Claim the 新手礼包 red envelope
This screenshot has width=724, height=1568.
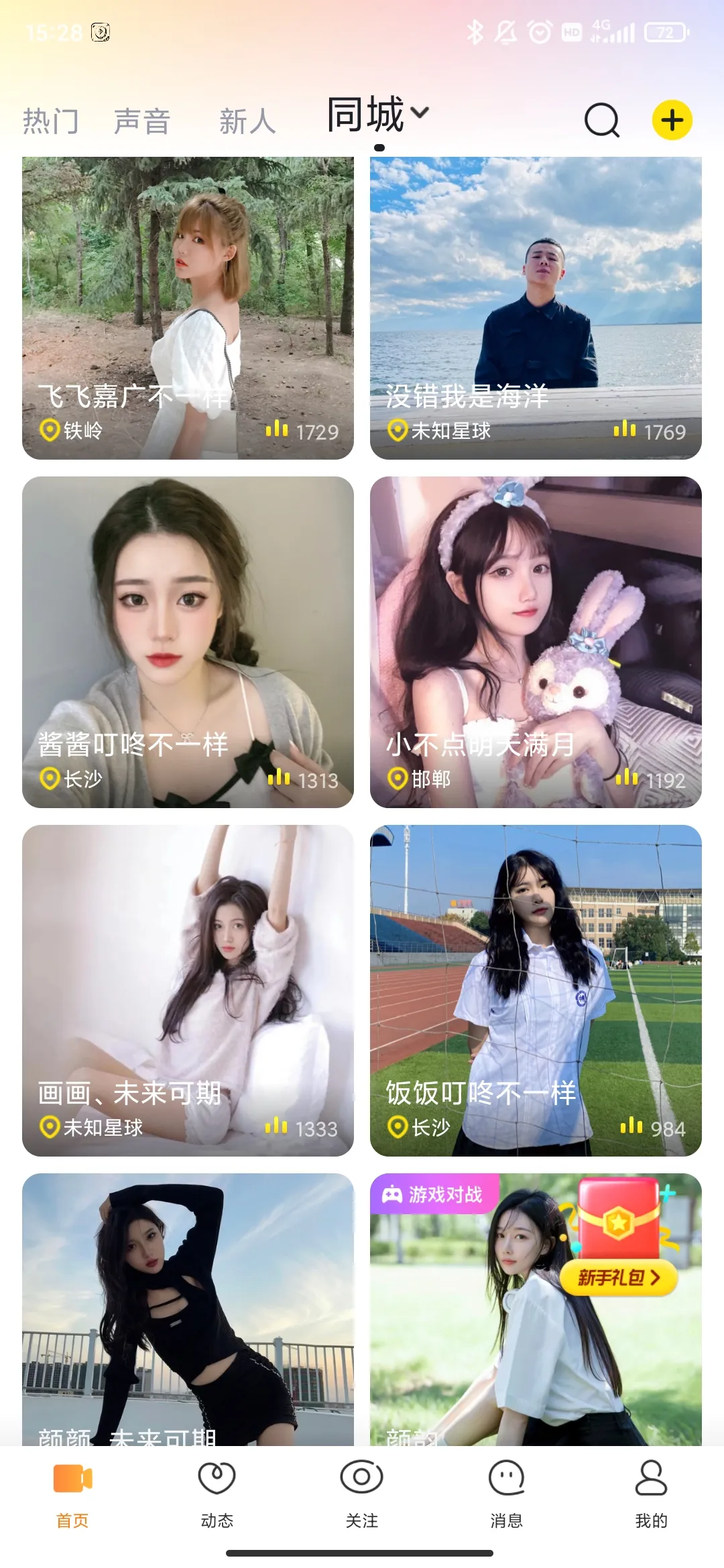(618, 1236)
